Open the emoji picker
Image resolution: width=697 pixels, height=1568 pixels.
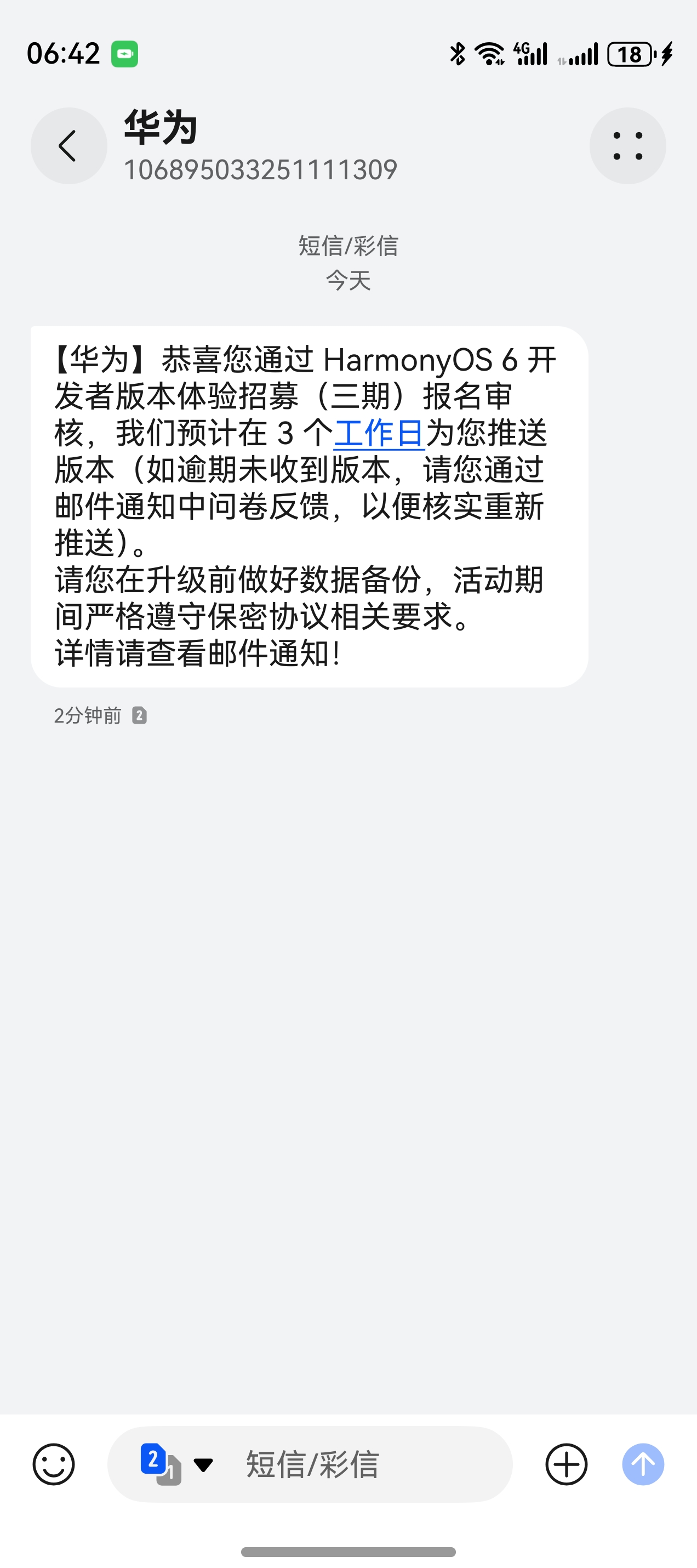(x=54, y=1464)
